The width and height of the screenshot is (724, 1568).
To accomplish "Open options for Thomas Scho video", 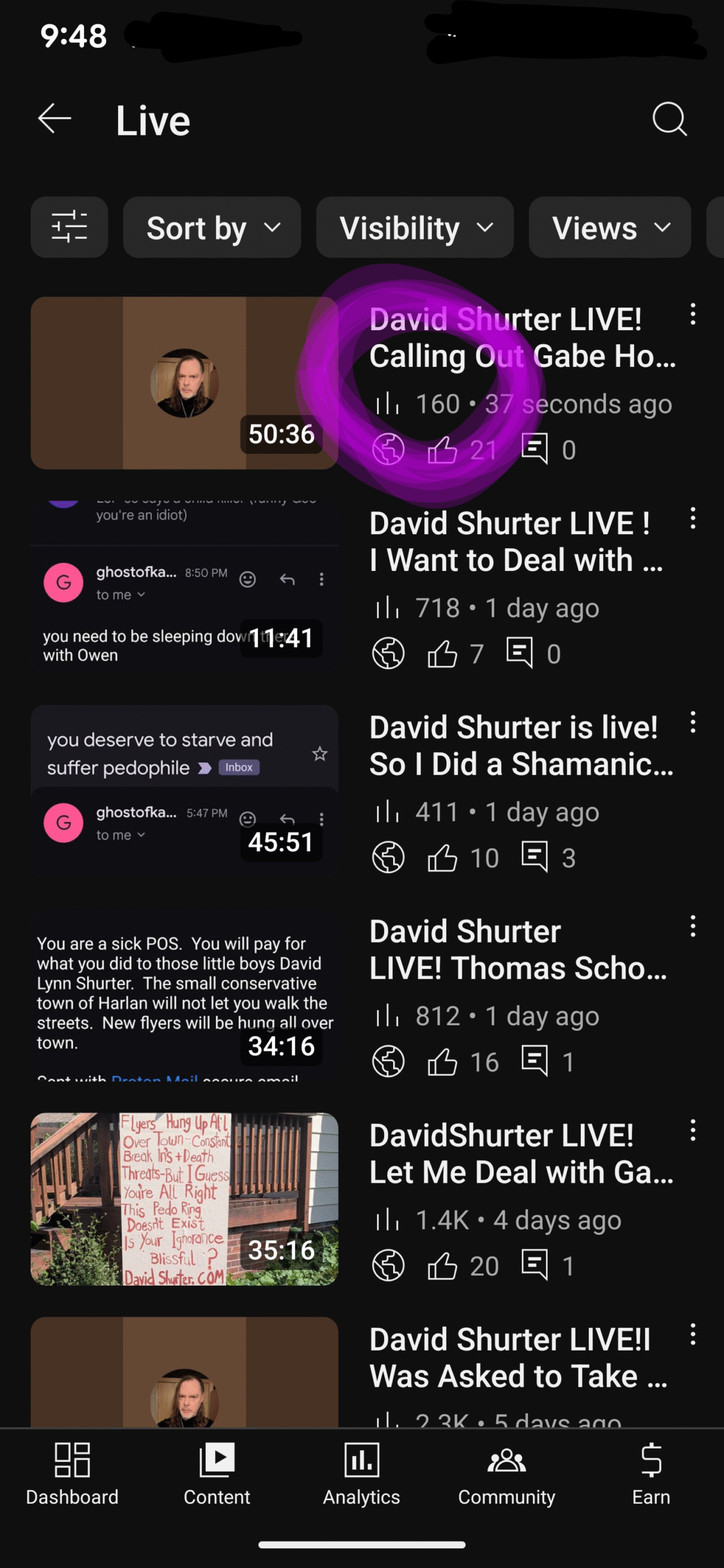I will [693, 927].
